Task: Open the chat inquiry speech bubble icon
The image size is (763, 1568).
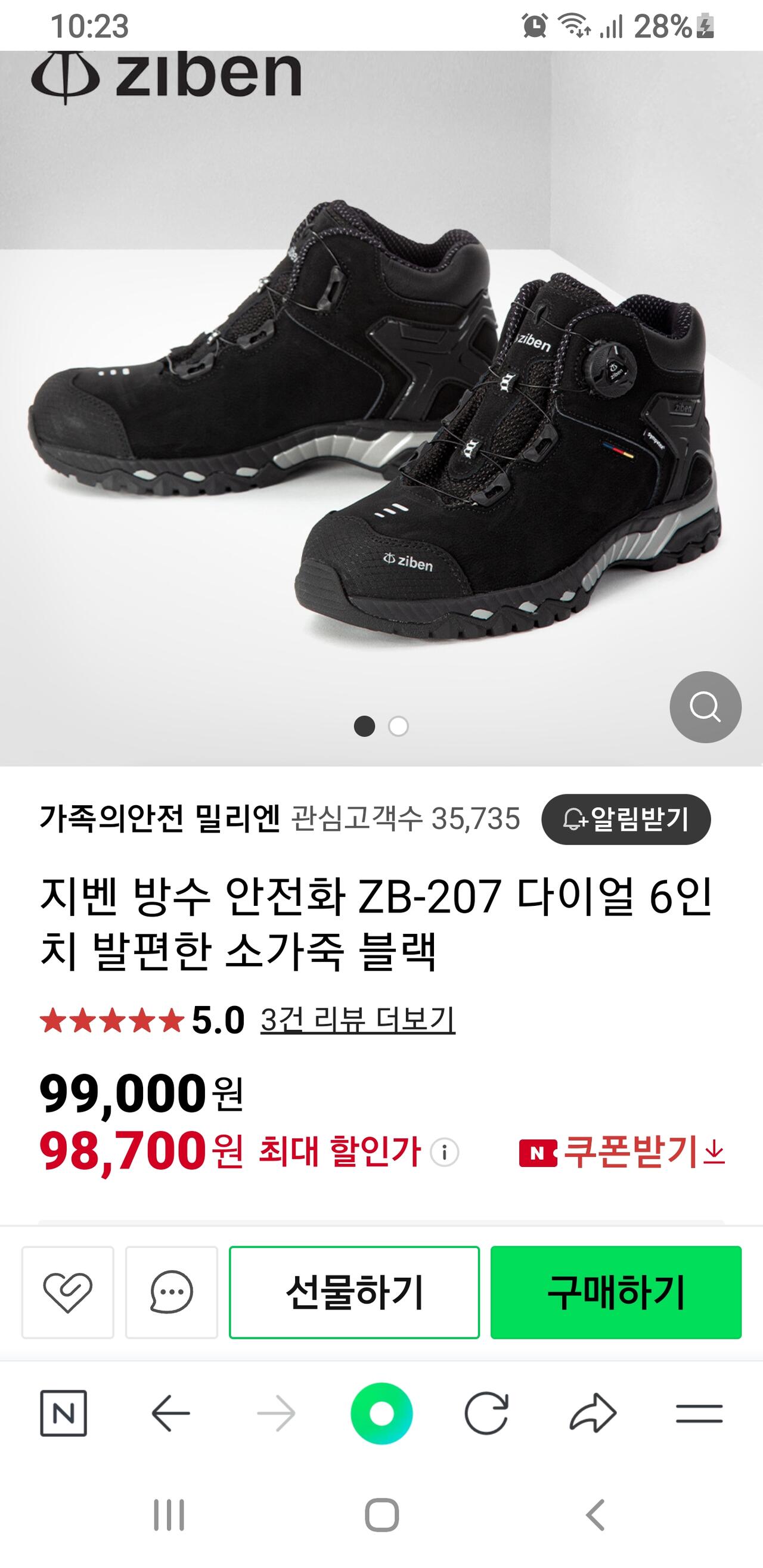Action: [171, 1291]
